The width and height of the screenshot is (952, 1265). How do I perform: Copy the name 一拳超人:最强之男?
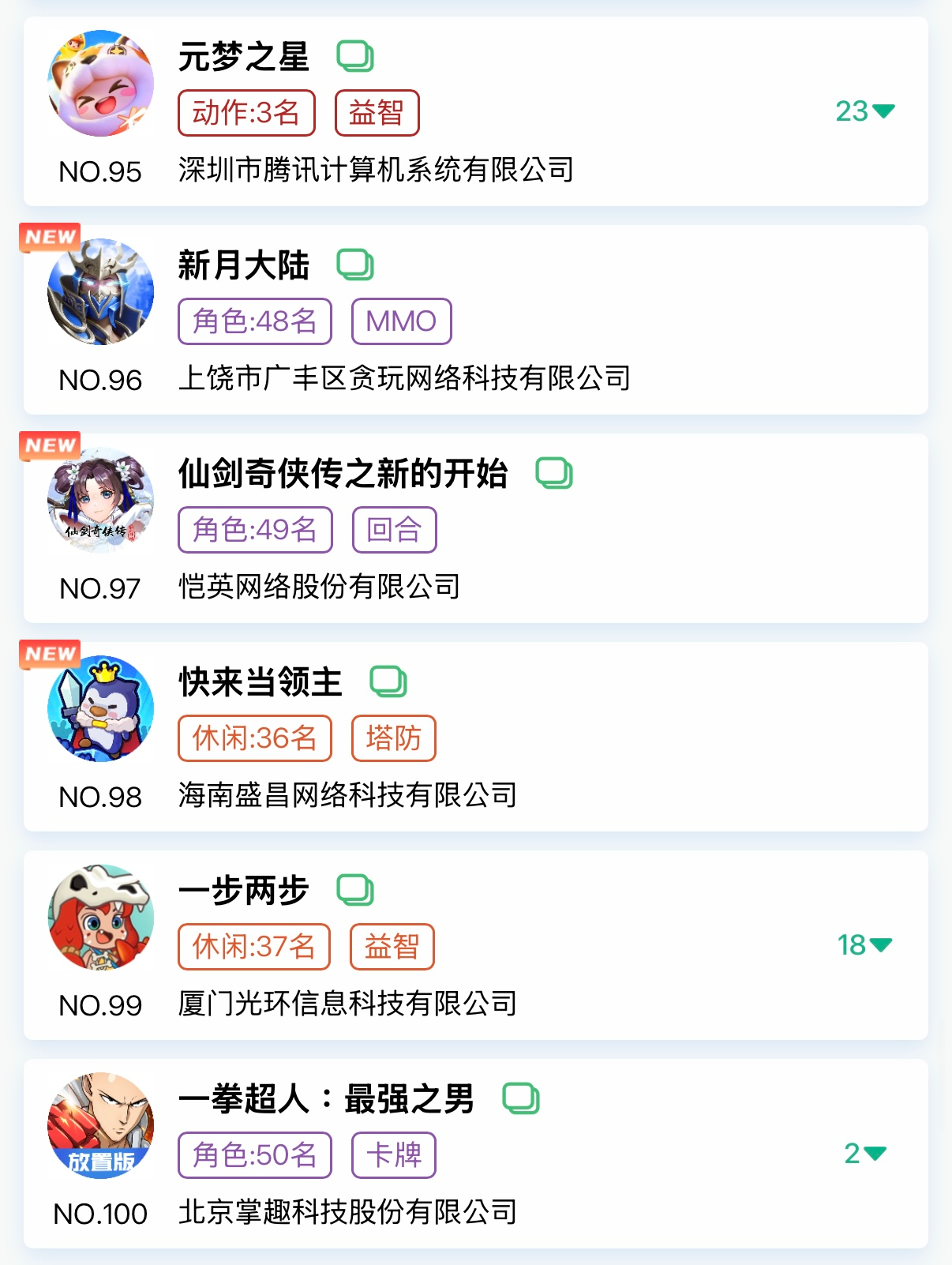click(521, 1099)
